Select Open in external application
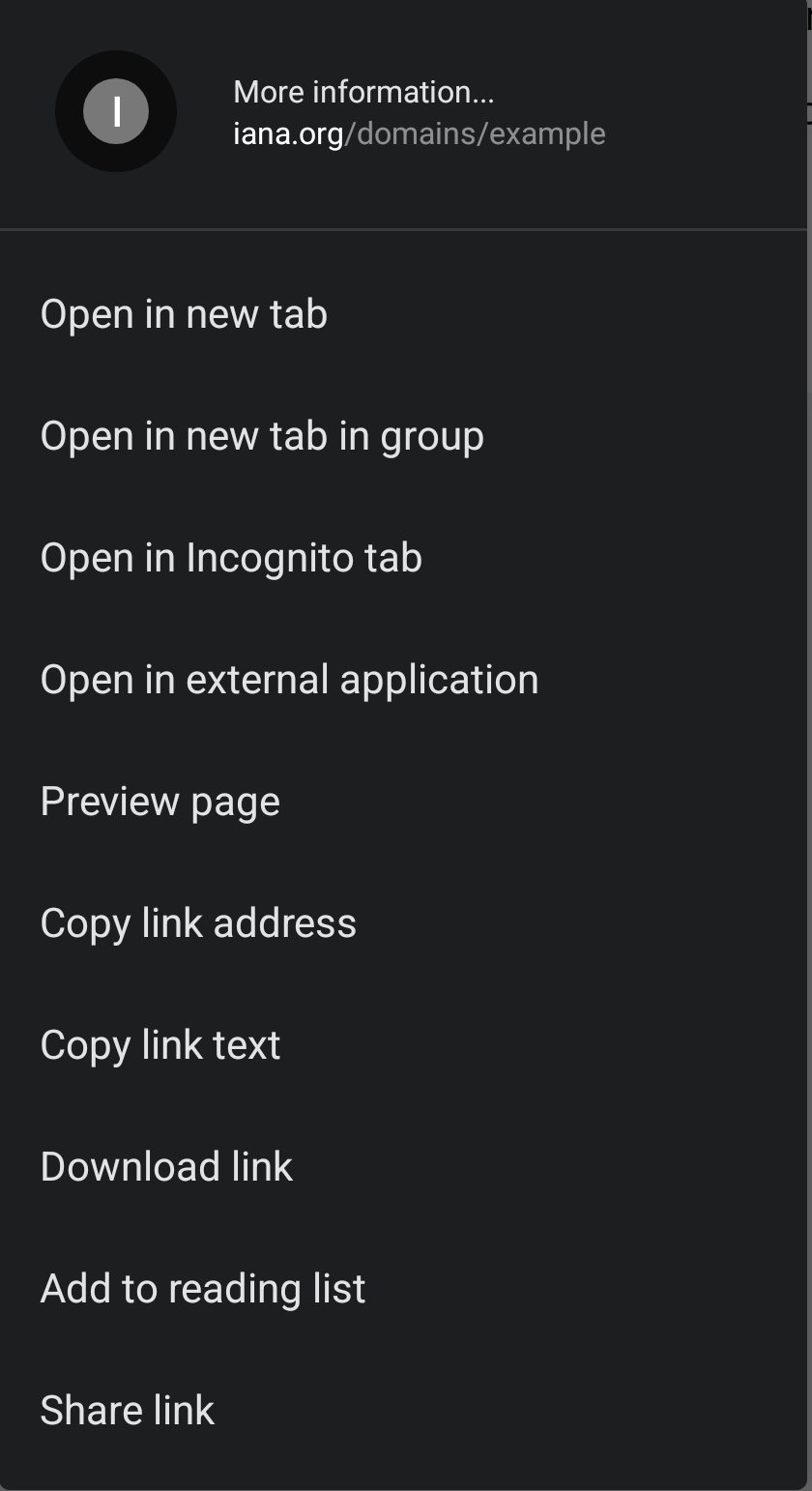The image size is (812, 1491). [289, 680]
